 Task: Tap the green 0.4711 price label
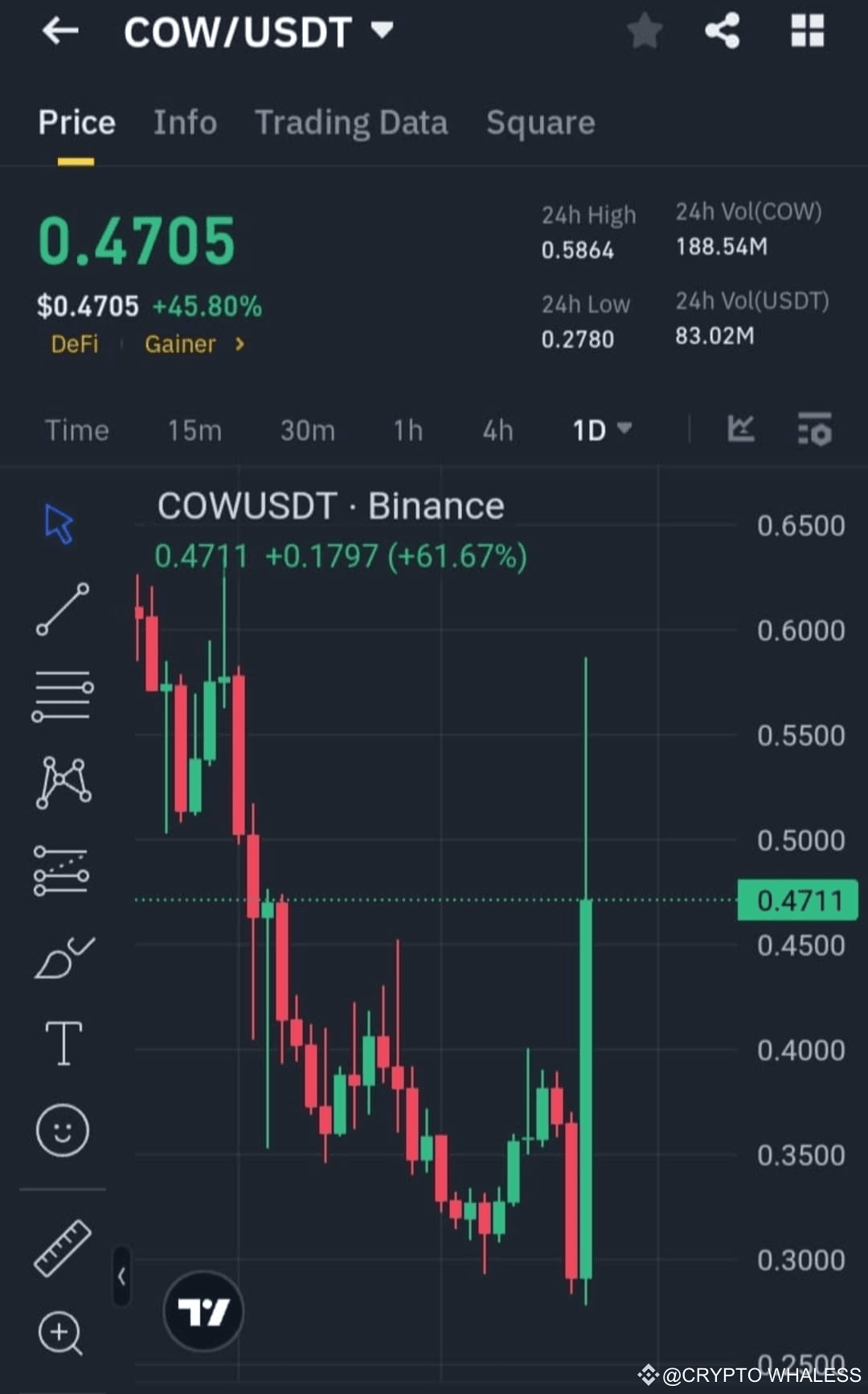(800, 900)
